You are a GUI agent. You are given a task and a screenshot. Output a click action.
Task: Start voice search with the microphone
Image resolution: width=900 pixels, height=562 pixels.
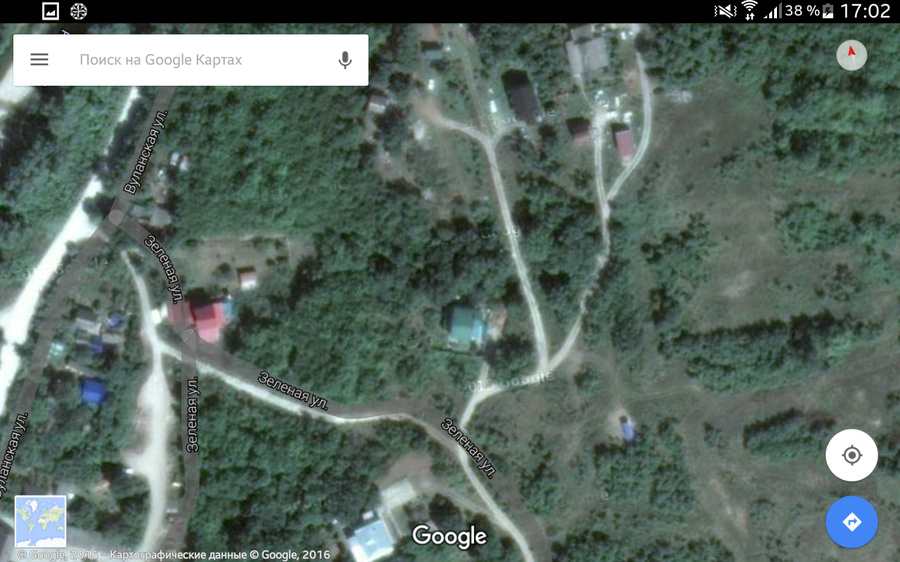coord(345,60)
